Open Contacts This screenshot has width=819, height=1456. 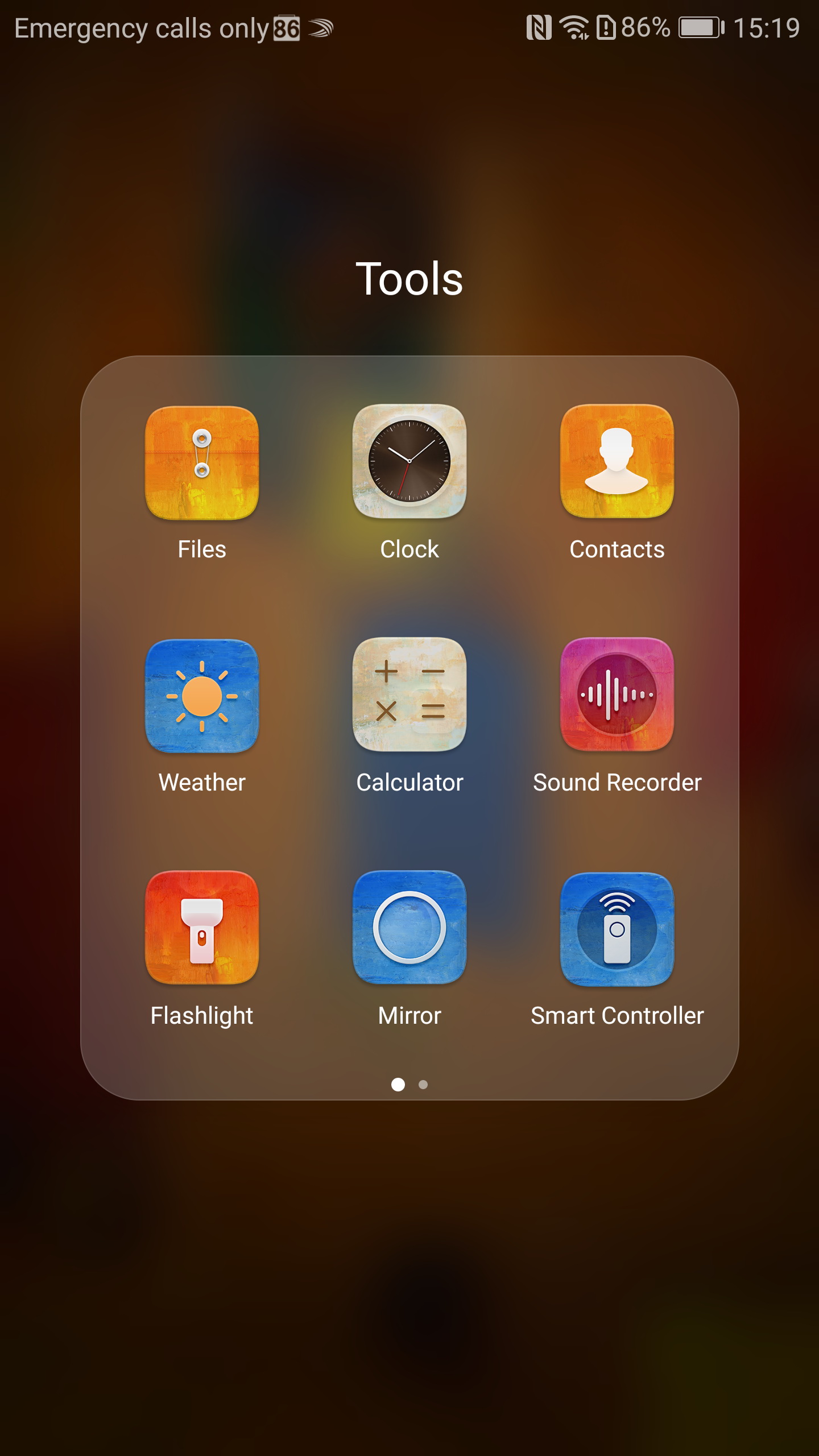tap(617, 461)
